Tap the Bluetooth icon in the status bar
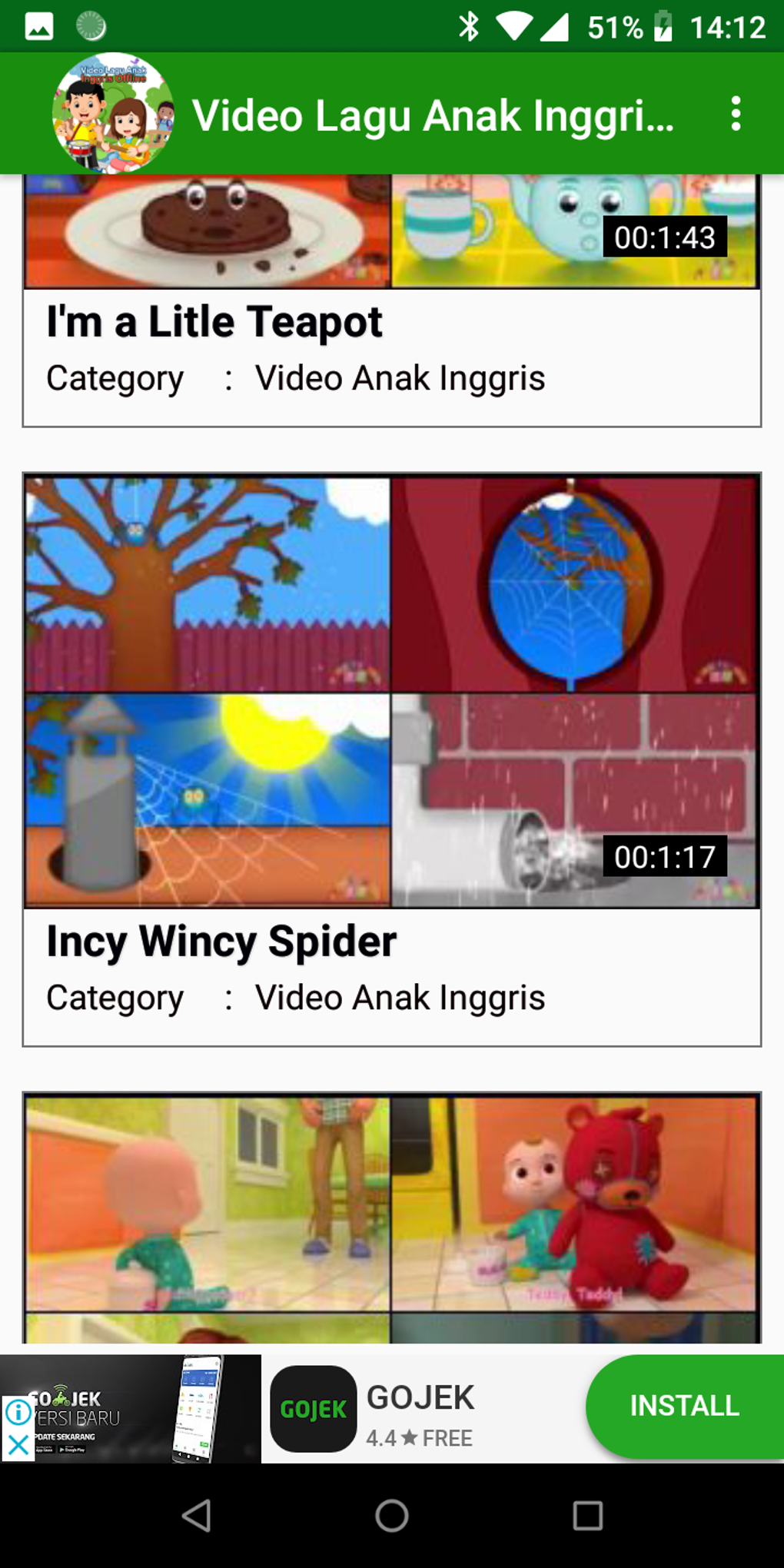784x1568 pixels. pos(469,25)
